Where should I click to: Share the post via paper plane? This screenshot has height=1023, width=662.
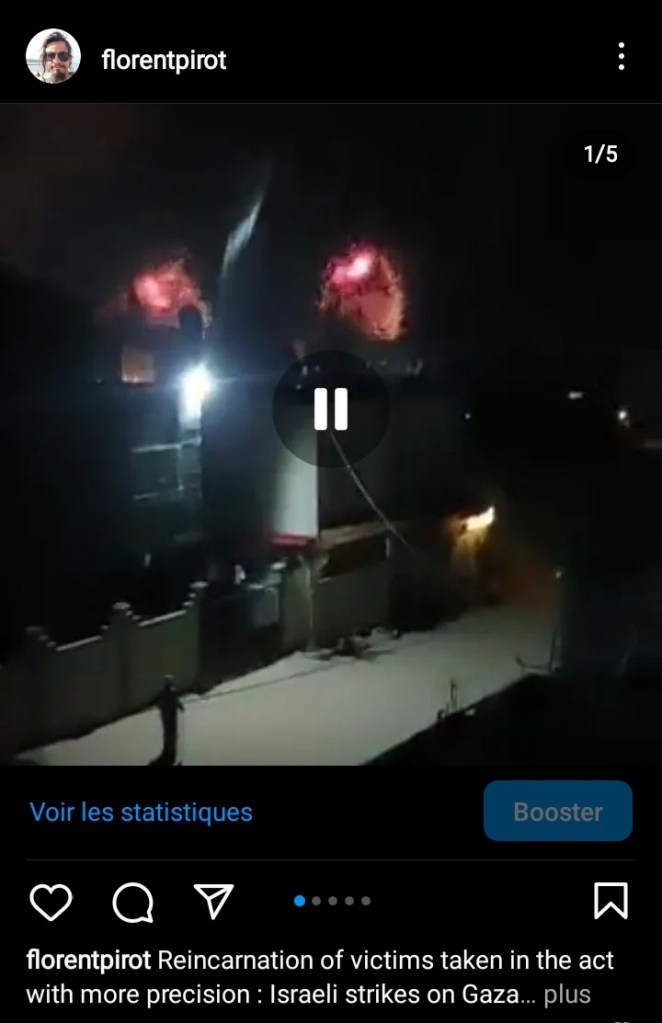click(x=213, y=902)
